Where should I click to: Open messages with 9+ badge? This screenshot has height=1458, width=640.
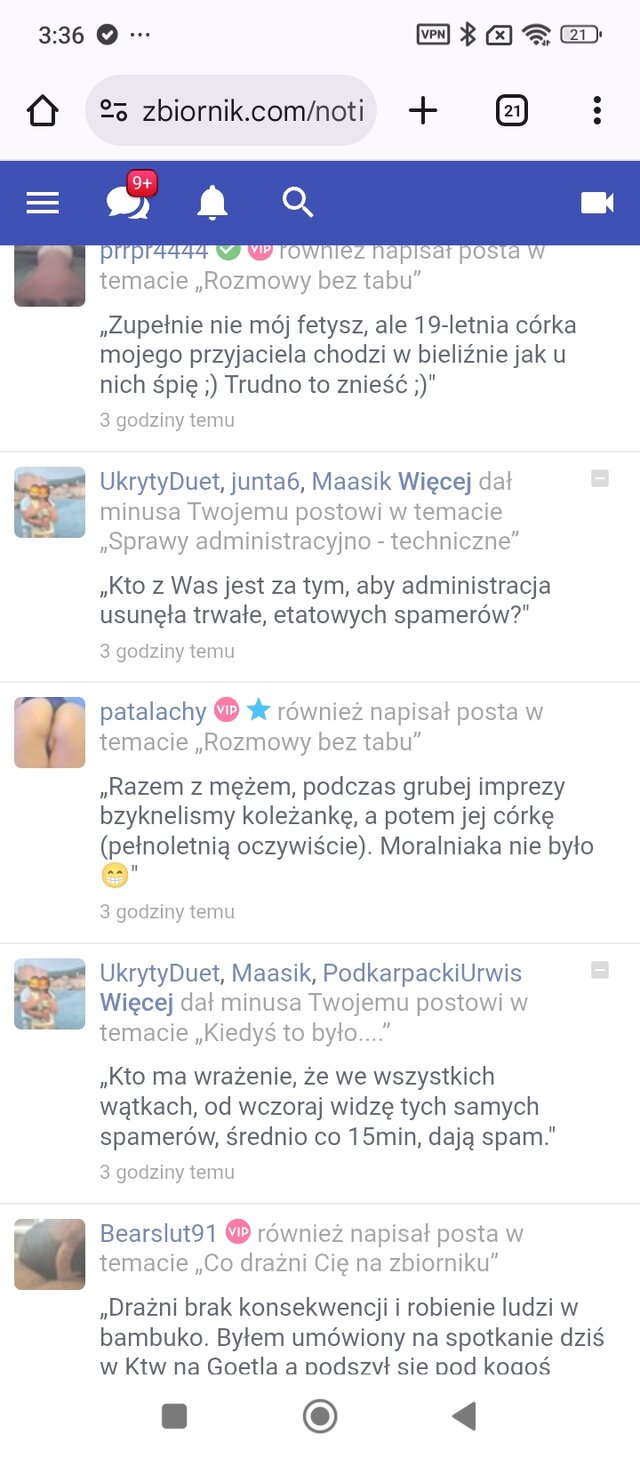coord(128,201)
